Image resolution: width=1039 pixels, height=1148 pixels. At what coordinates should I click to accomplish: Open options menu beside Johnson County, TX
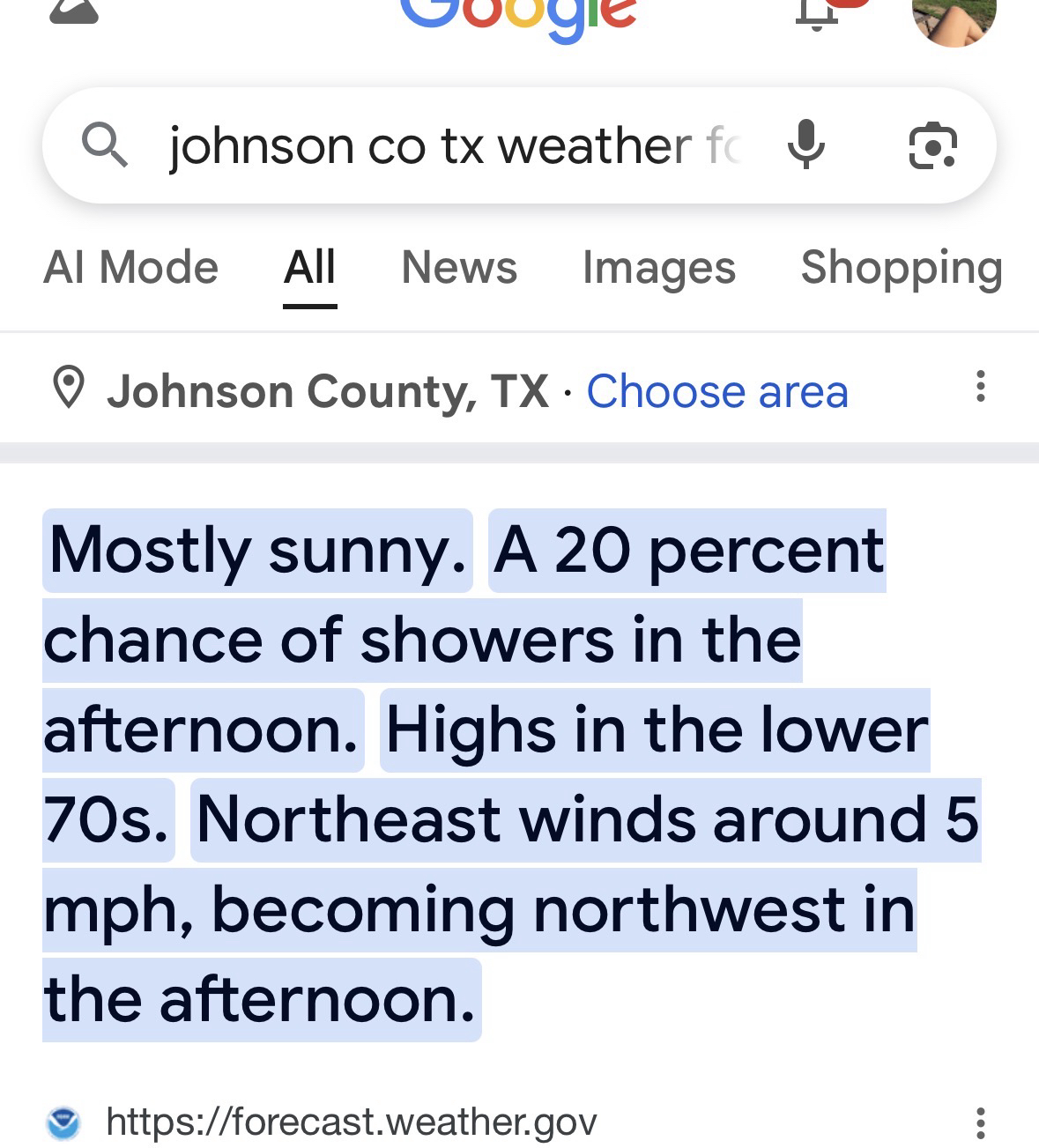point(980,387)
